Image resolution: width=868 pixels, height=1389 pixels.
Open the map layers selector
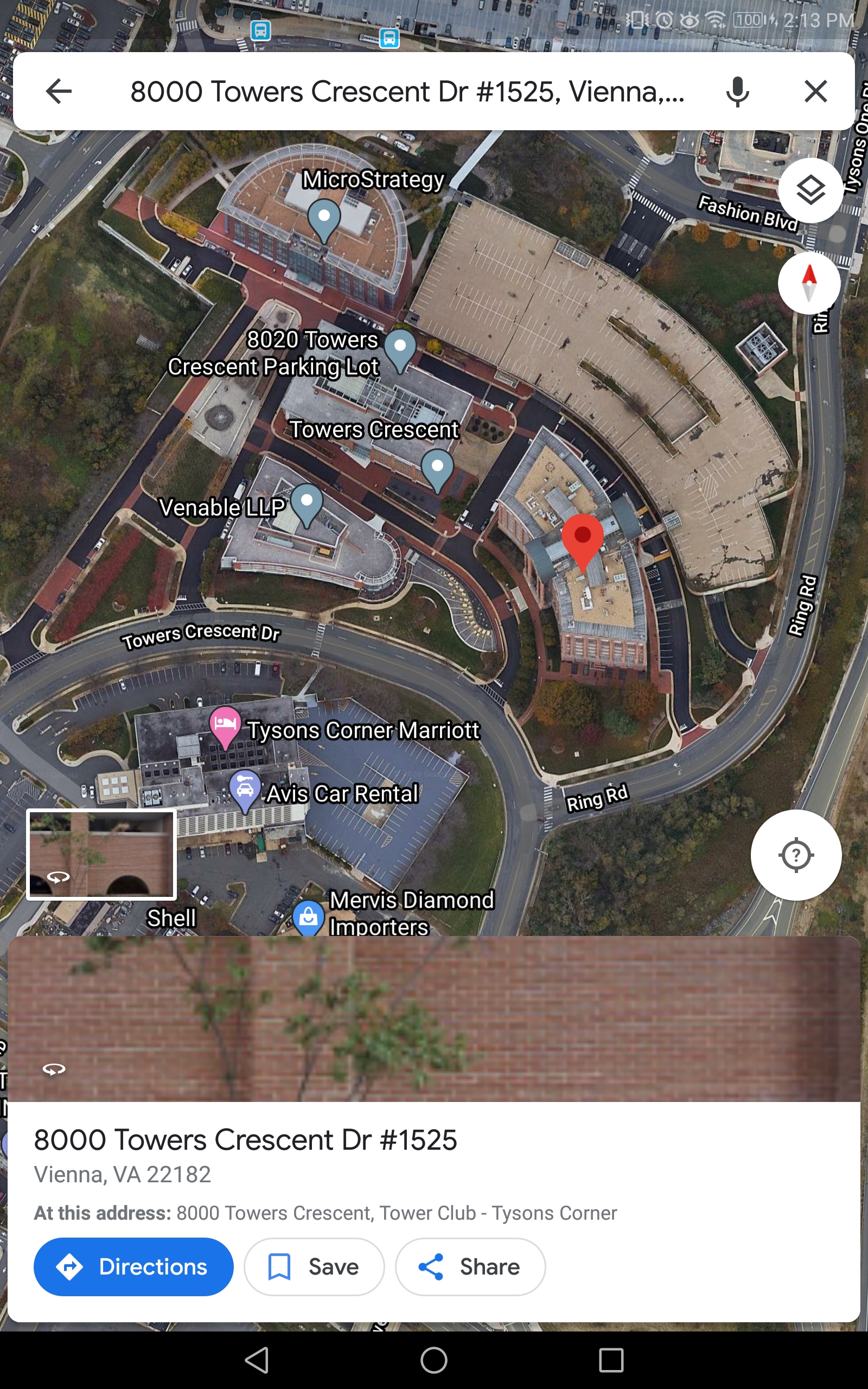pyautogui.click(x=810, y=190)
